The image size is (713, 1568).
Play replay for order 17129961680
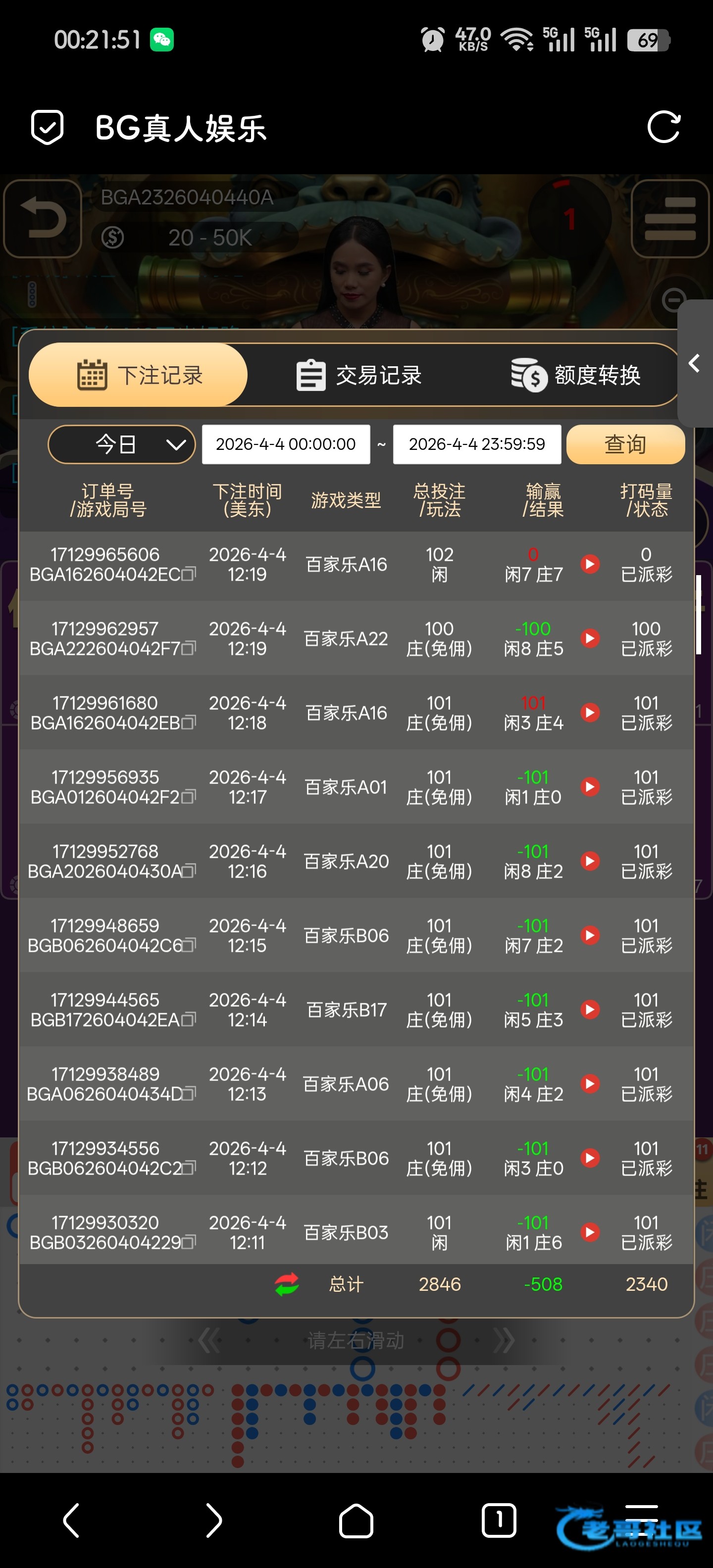(x=589, y=712)
